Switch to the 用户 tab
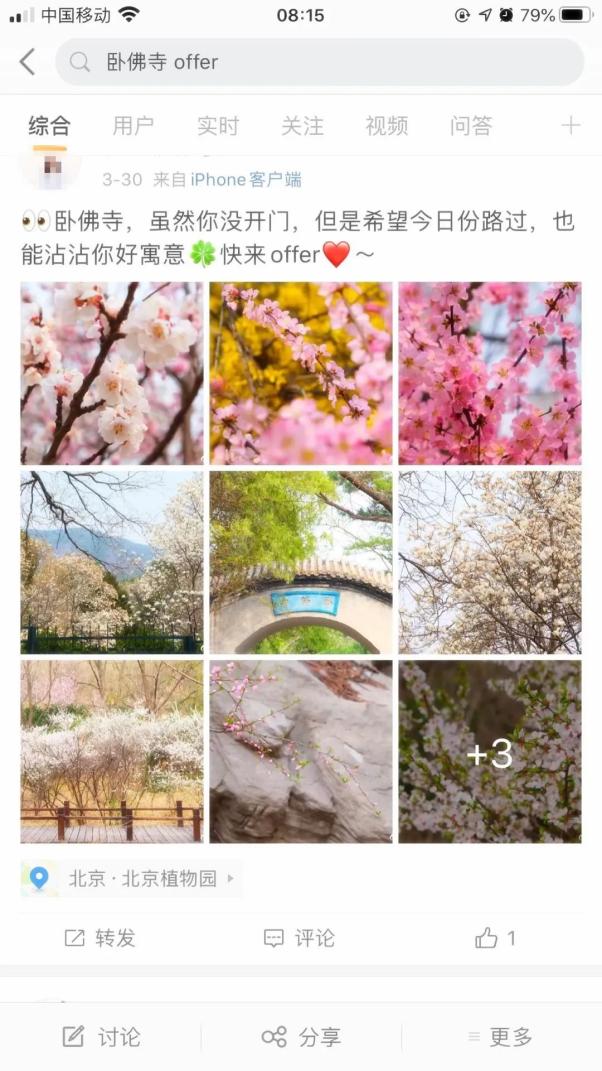 [133, 126]
